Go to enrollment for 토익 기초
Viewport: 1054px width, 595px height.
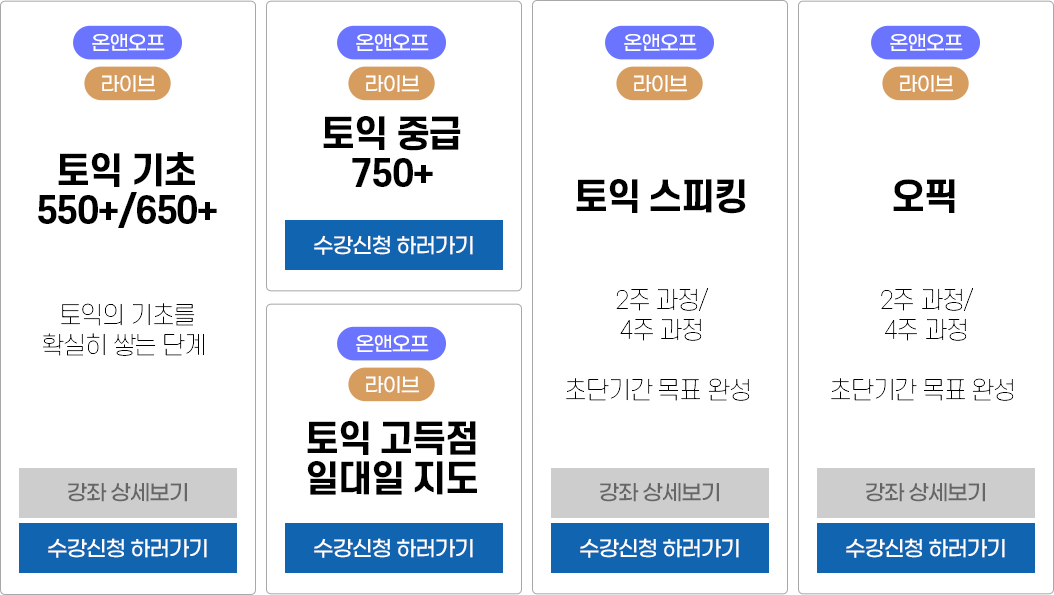pos(128,548)
